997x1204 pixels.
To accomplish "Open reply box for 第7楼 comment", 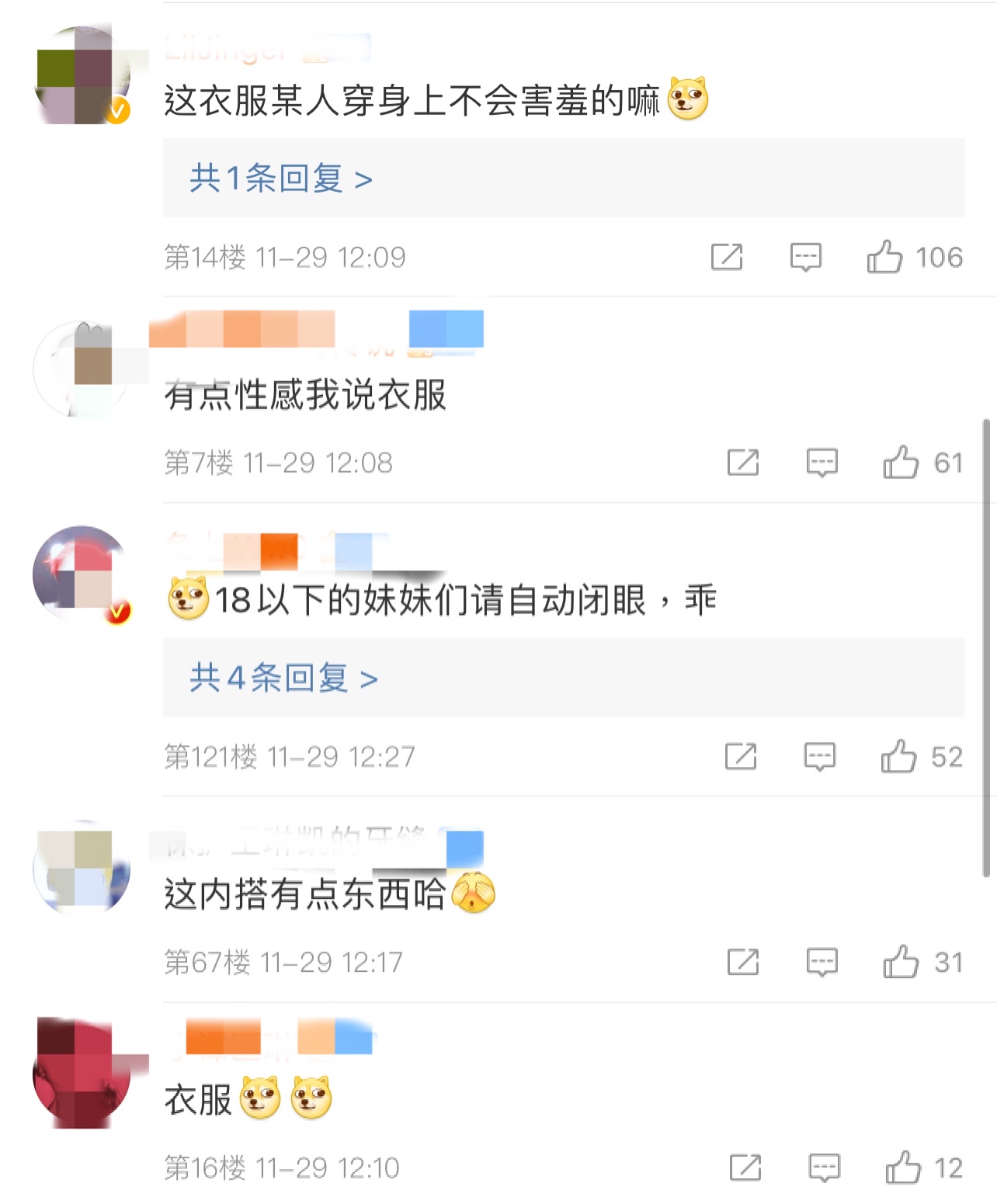I will coord(822,463).
